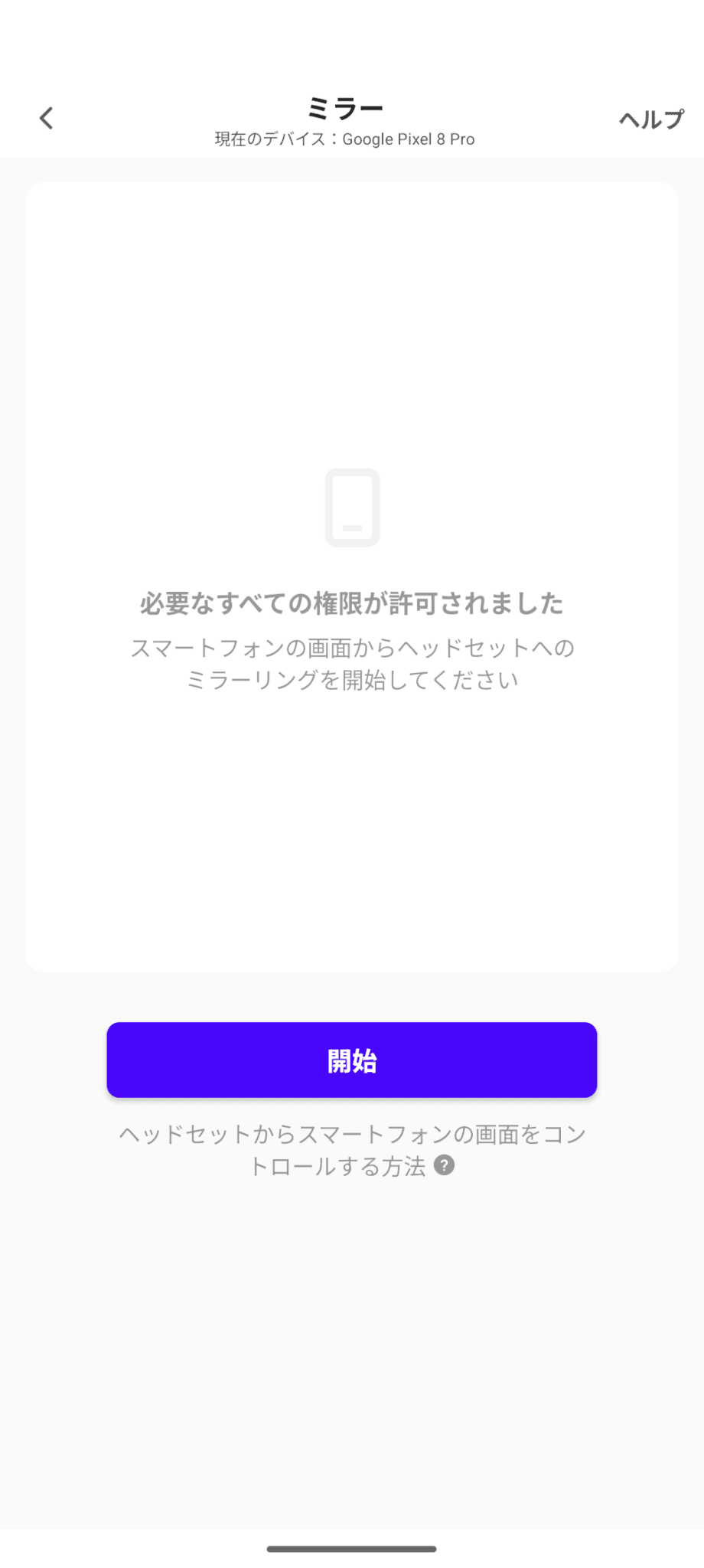Open the question mark help icon
Image resolution: width=704 pixels, height=1568 pixels.
click(445, 1165)
